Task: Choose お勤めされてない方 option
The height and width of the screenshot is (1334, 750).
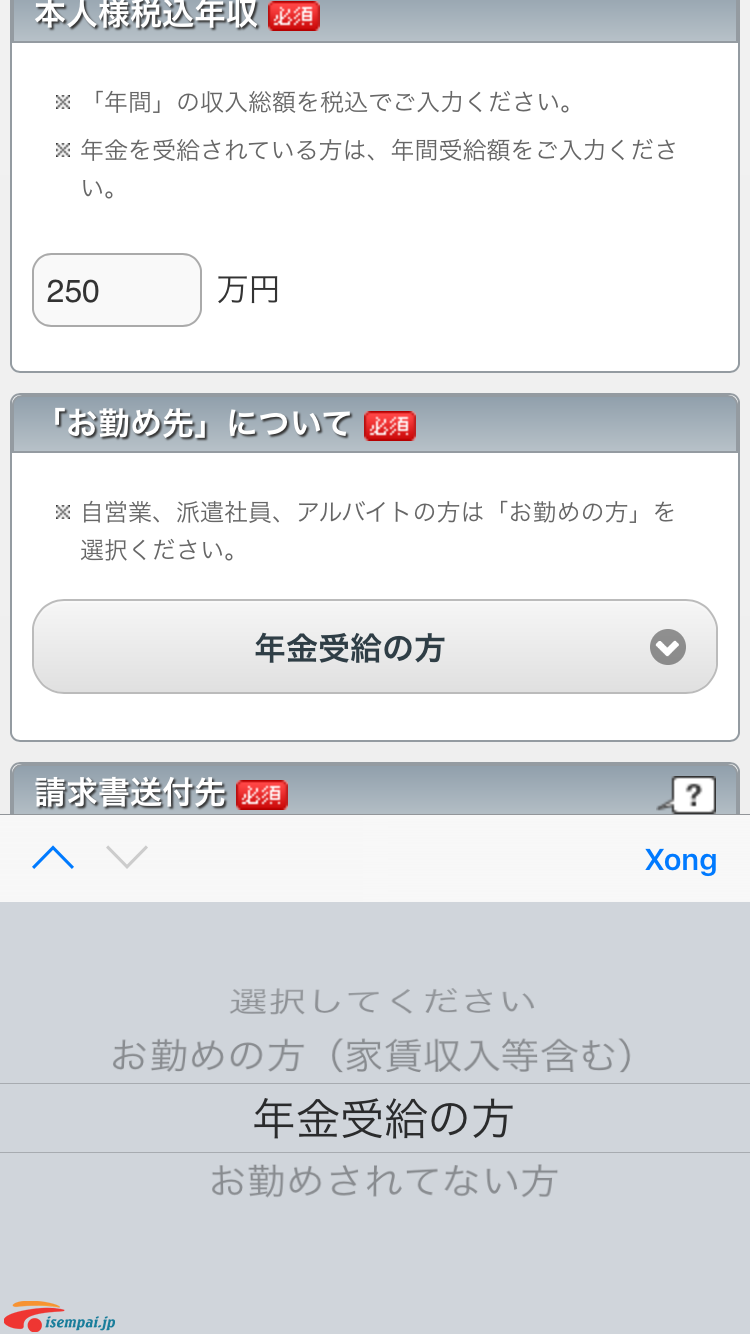Action: (x=383, y=1181)
